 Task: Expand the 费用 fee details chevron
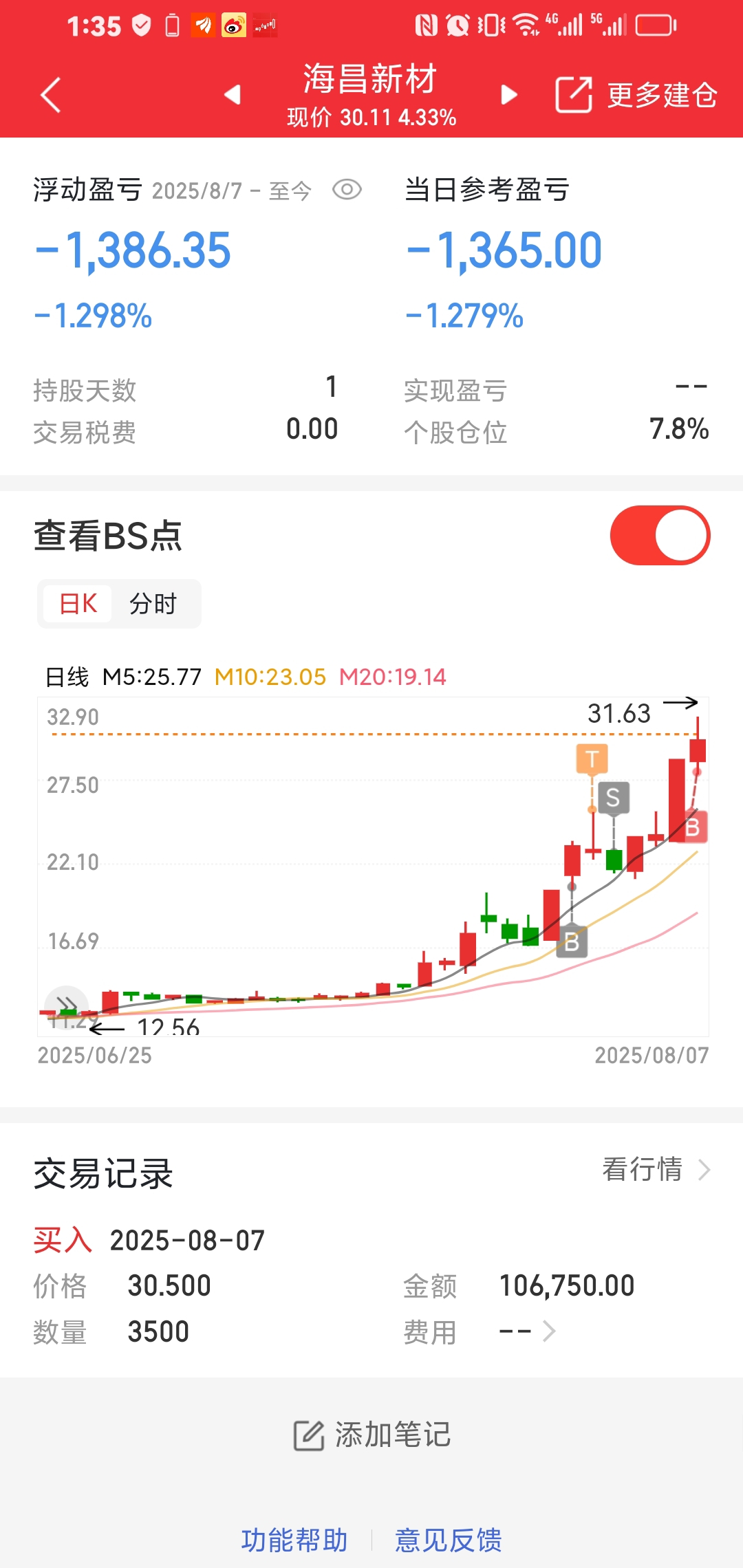coord(548,1331)
